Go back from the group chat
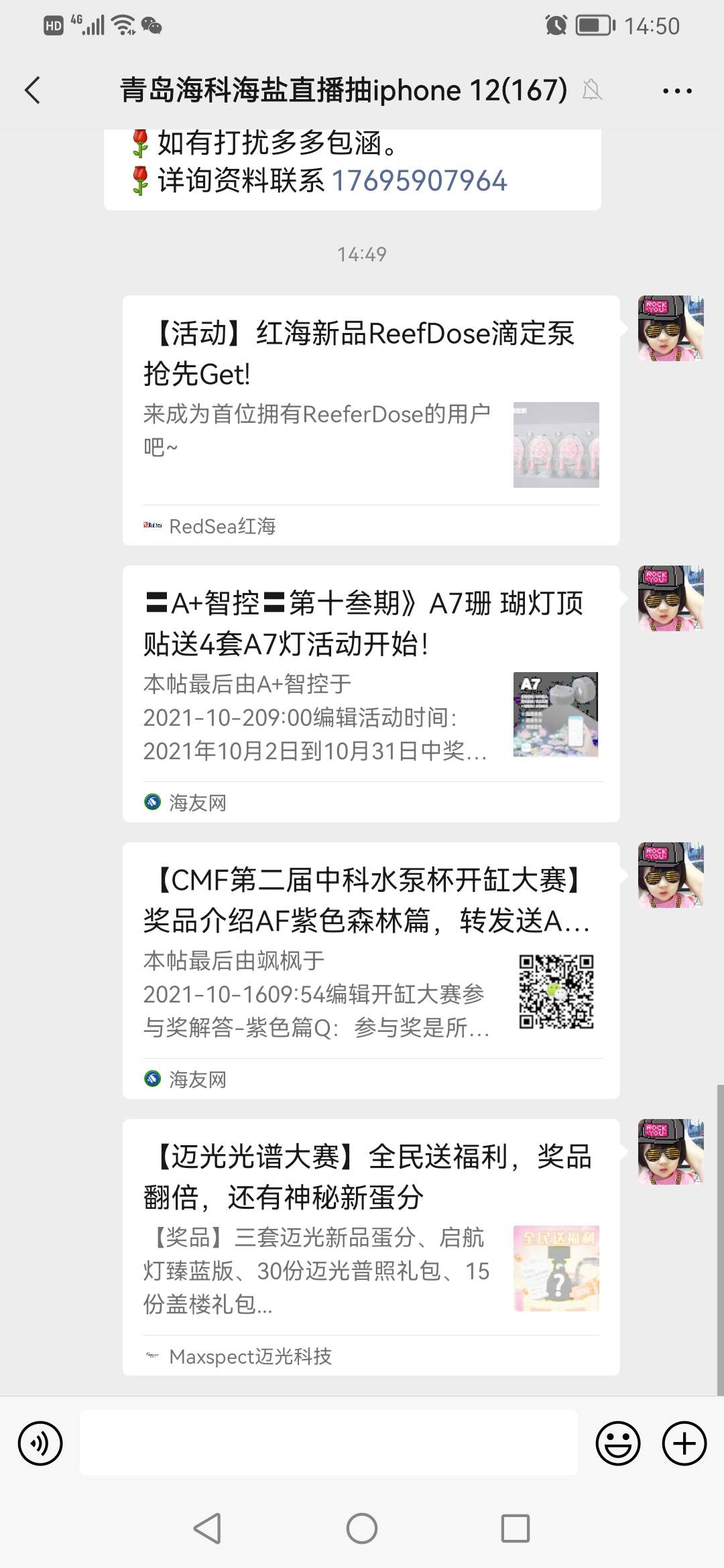The width and height of the screenshot is (724, 1568). (32, 90)
